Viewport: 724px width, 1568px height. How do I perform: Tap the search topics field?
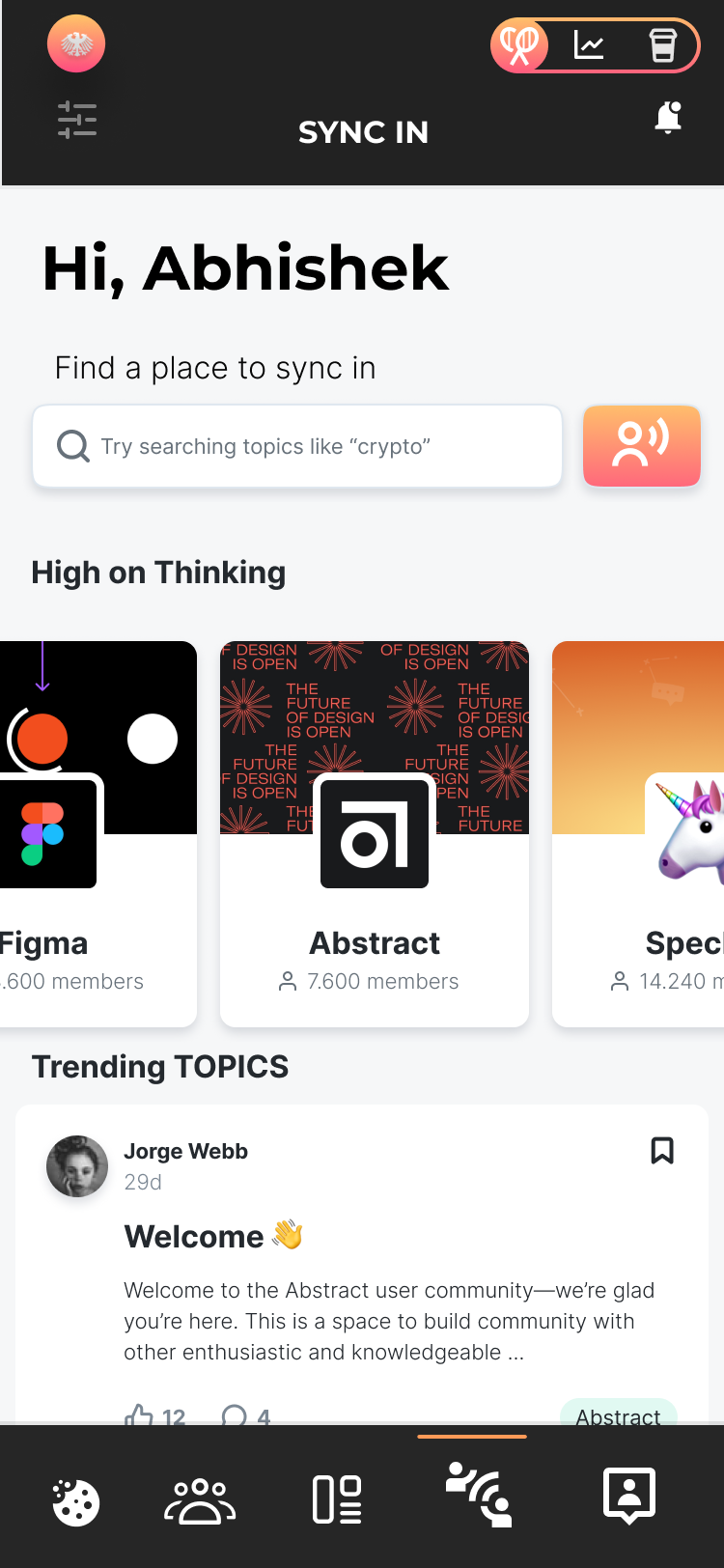297,446
